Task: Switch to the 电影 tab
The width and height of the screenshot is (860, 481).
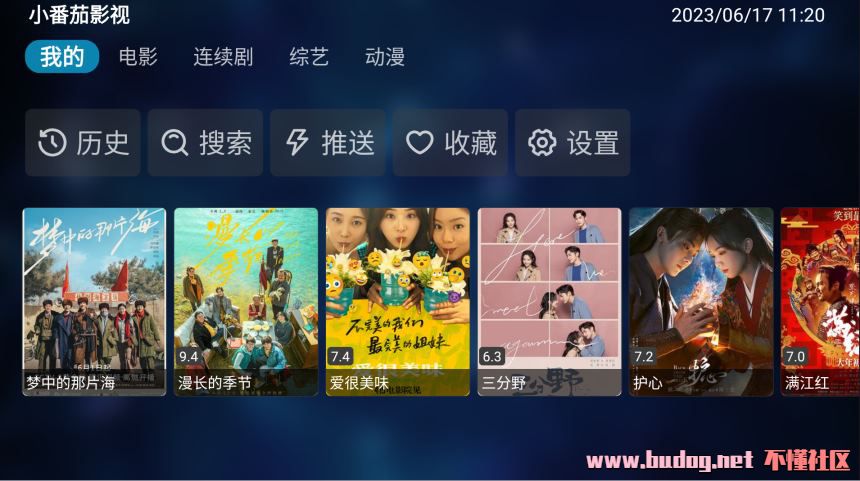Action: click(138, 57)
